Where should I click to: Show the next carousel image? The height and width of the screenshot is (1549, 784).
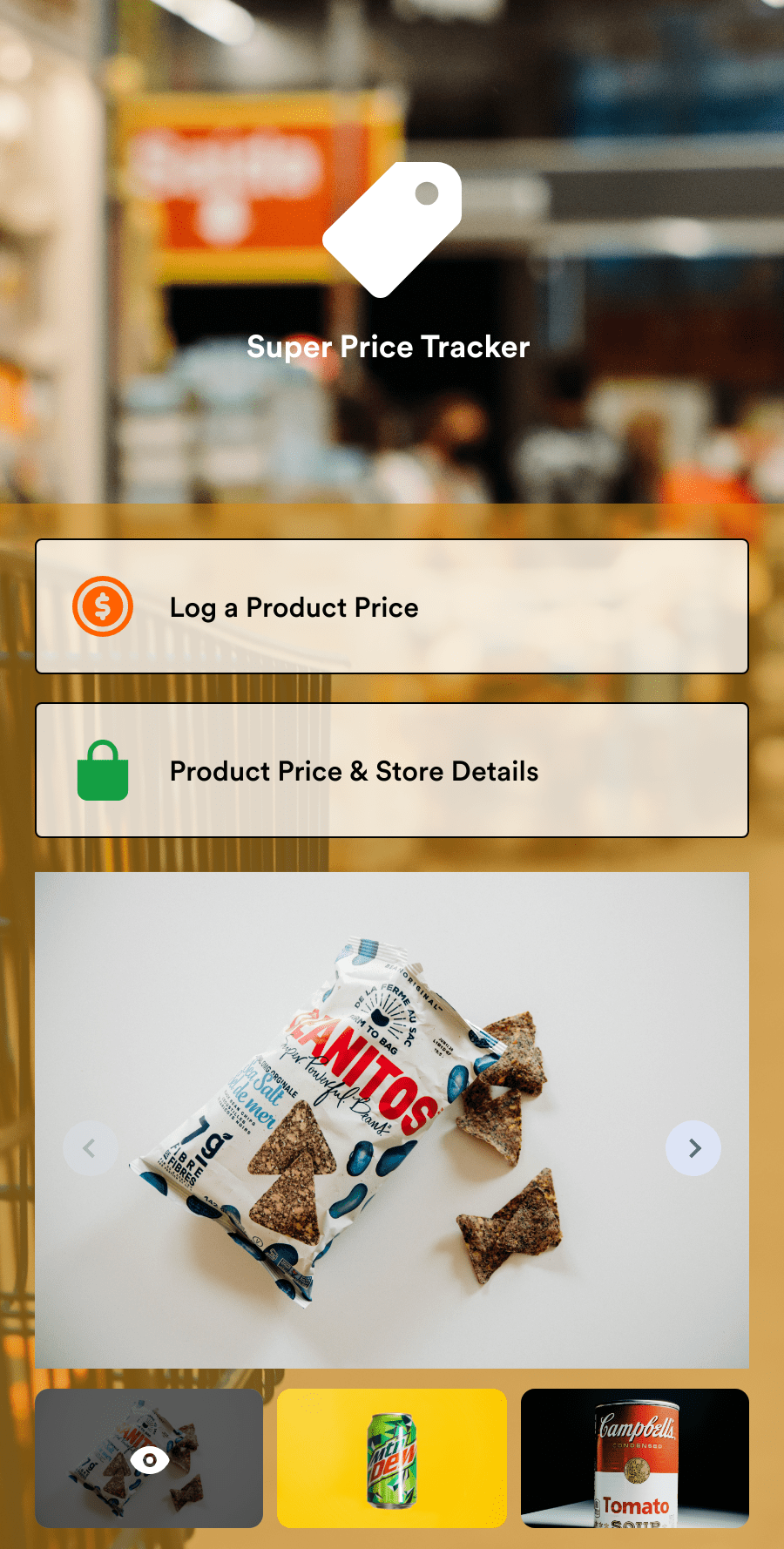click(x=693, y=1148)
